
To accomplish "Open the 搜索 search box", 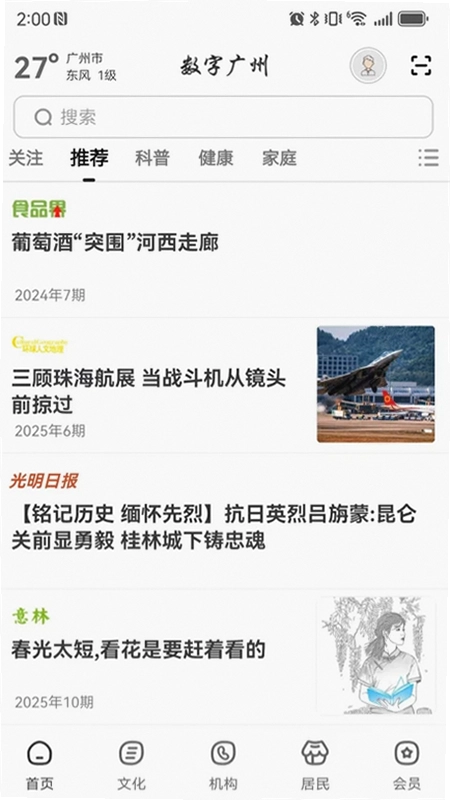I will coord(223,117).
